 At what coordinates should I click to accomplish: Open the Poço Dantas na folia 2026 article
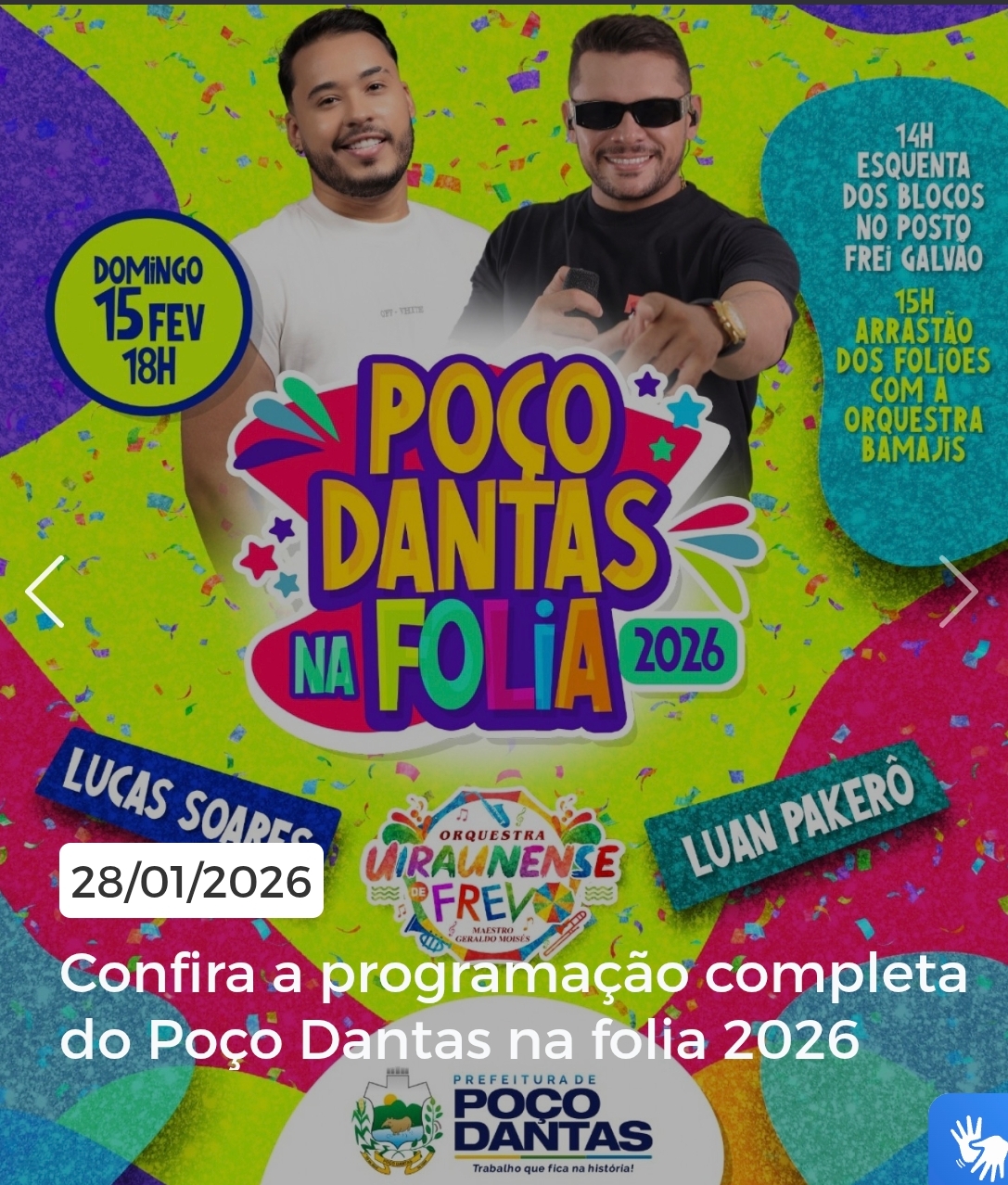[x=513, y=1007]
